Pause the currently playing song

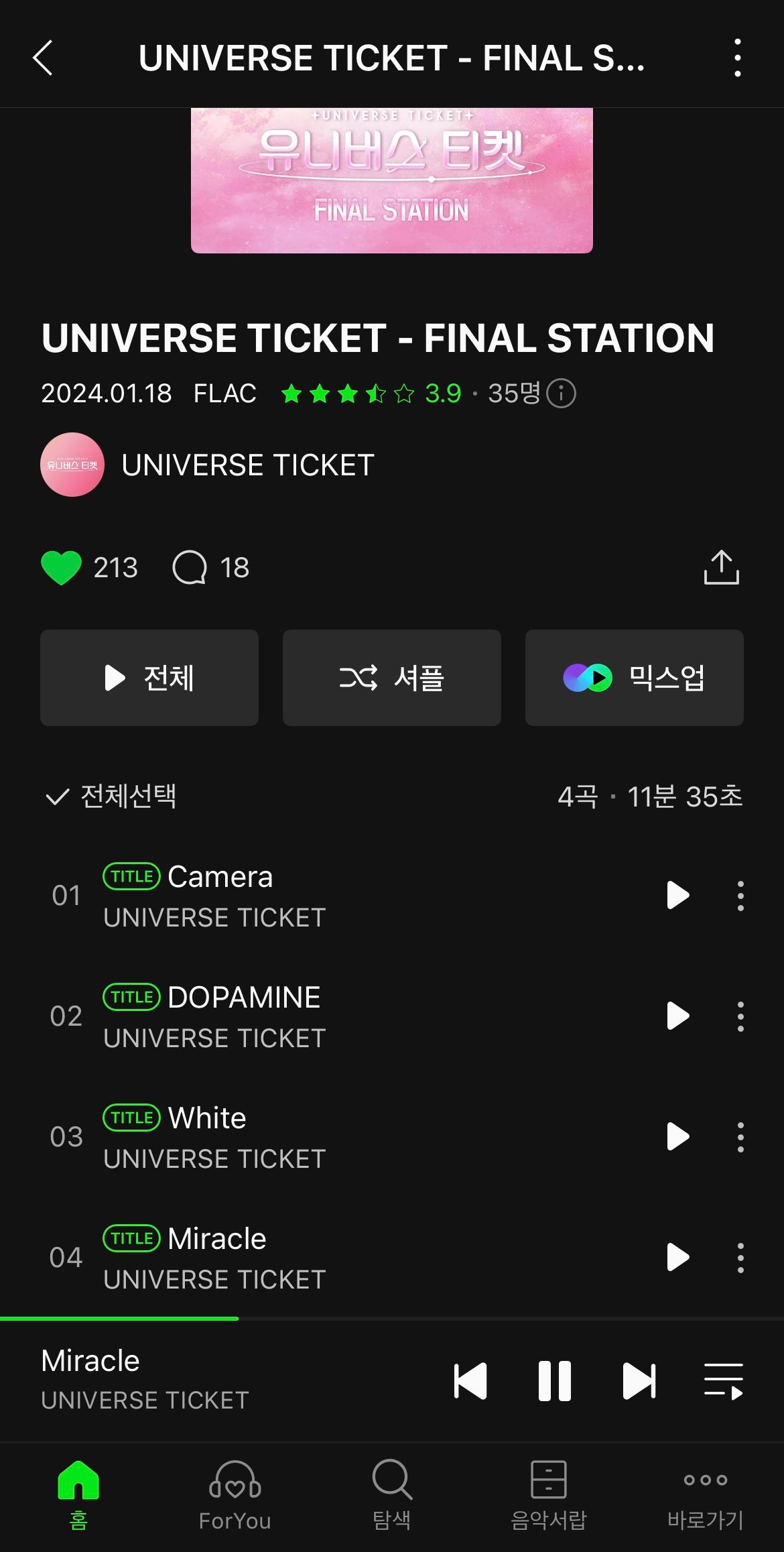[x=555, y=1381]
